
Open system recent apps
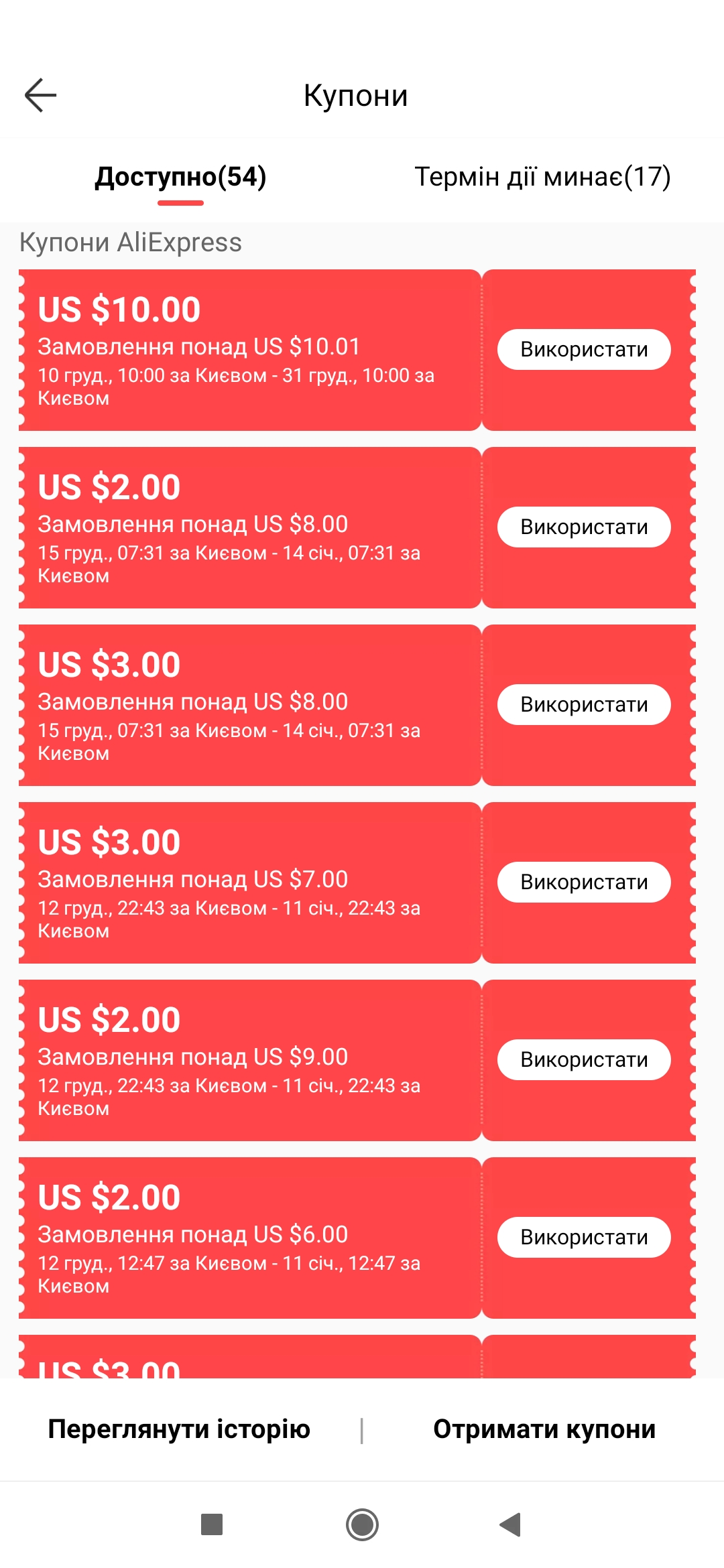pos(212,1524)
